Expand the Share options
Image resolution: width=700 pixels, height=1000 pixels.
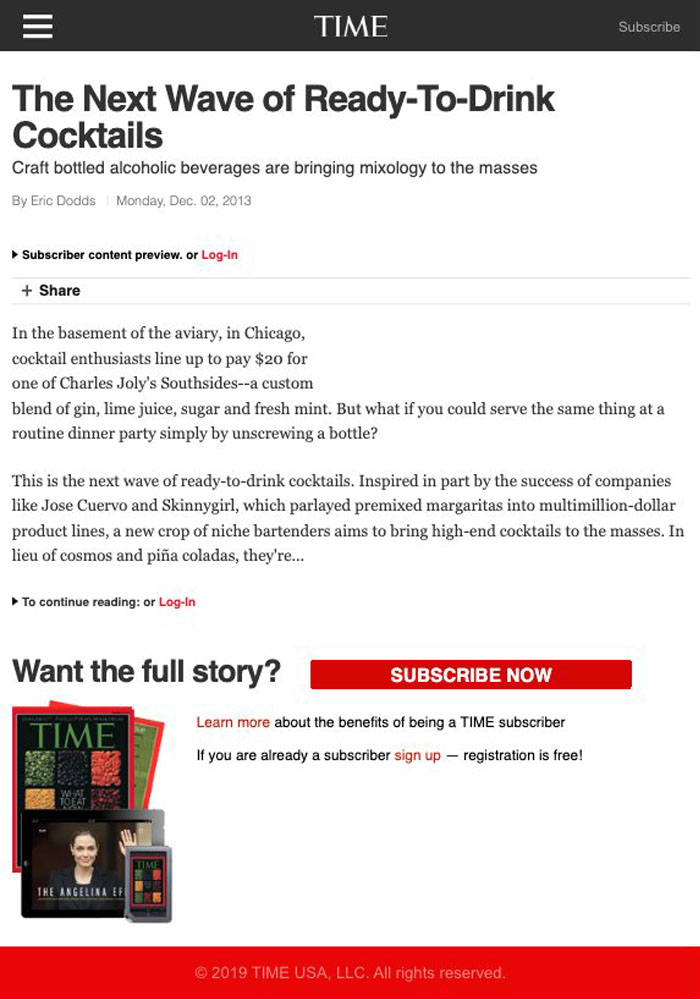pos(51,291)
